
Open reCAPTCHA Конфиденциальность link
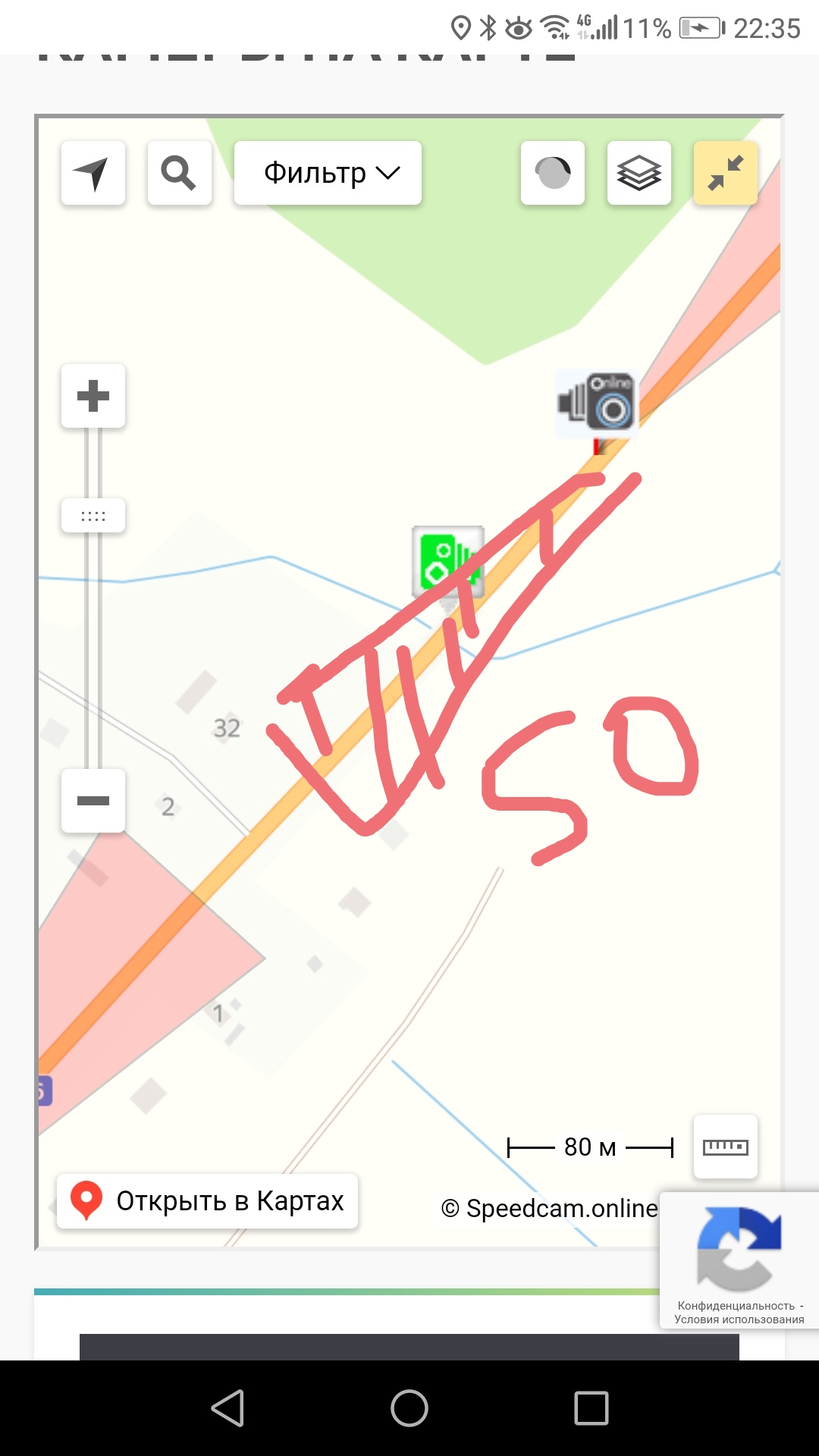coord(736,1306)
